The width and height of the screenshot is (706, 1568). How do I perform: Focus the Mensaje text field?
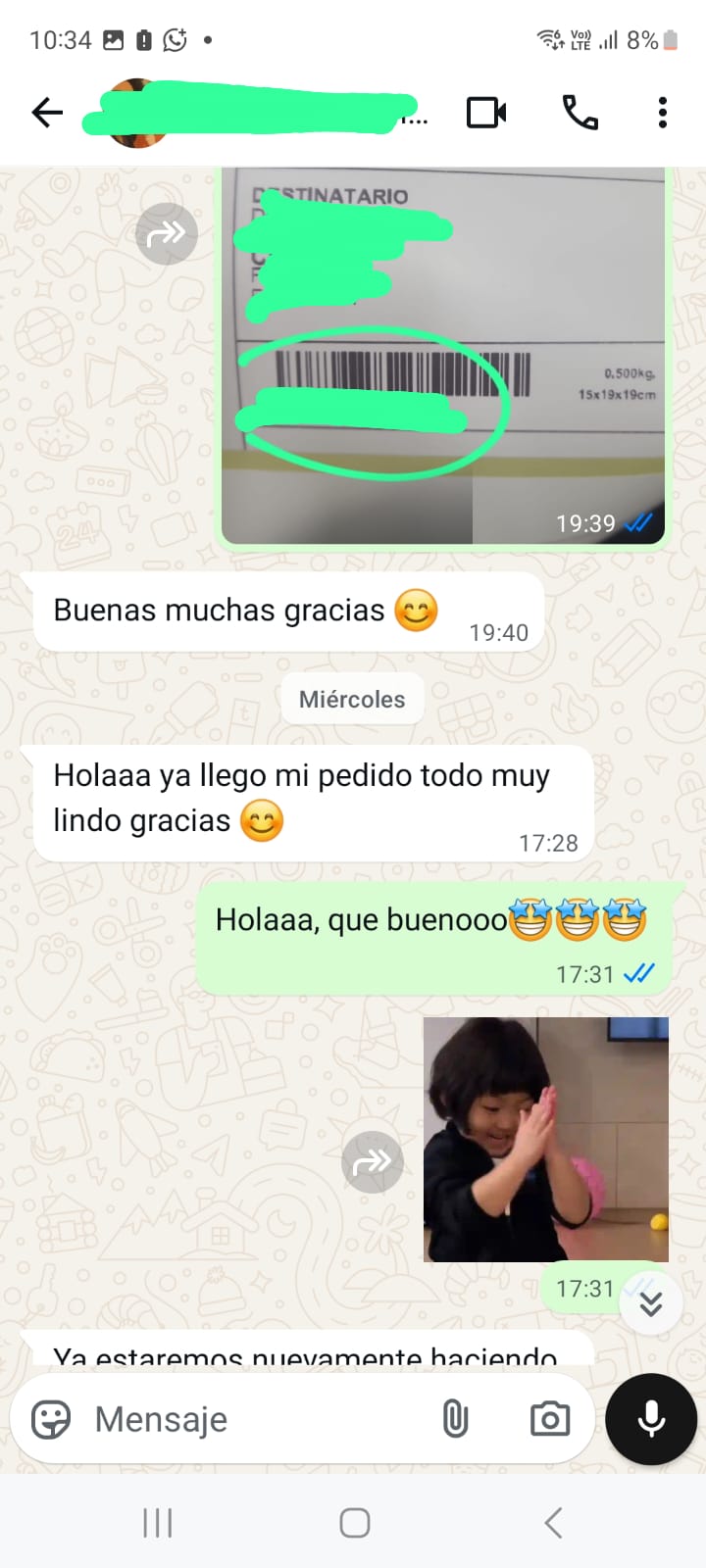point(255,1419)
